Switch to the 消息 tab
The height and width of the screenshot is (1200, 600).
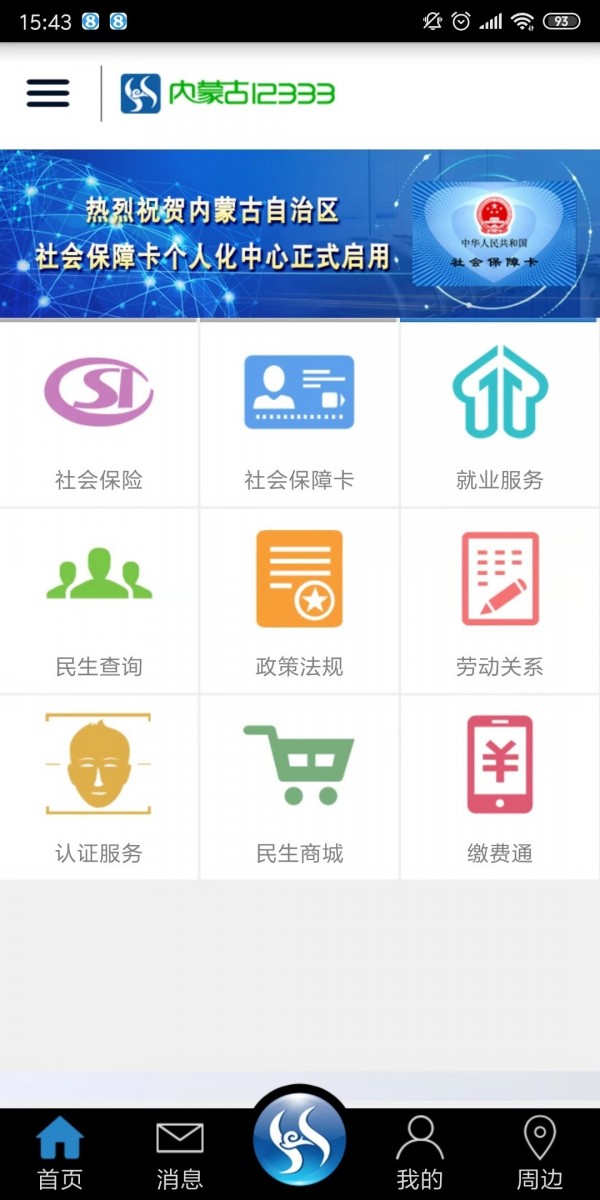point(180,1153)
